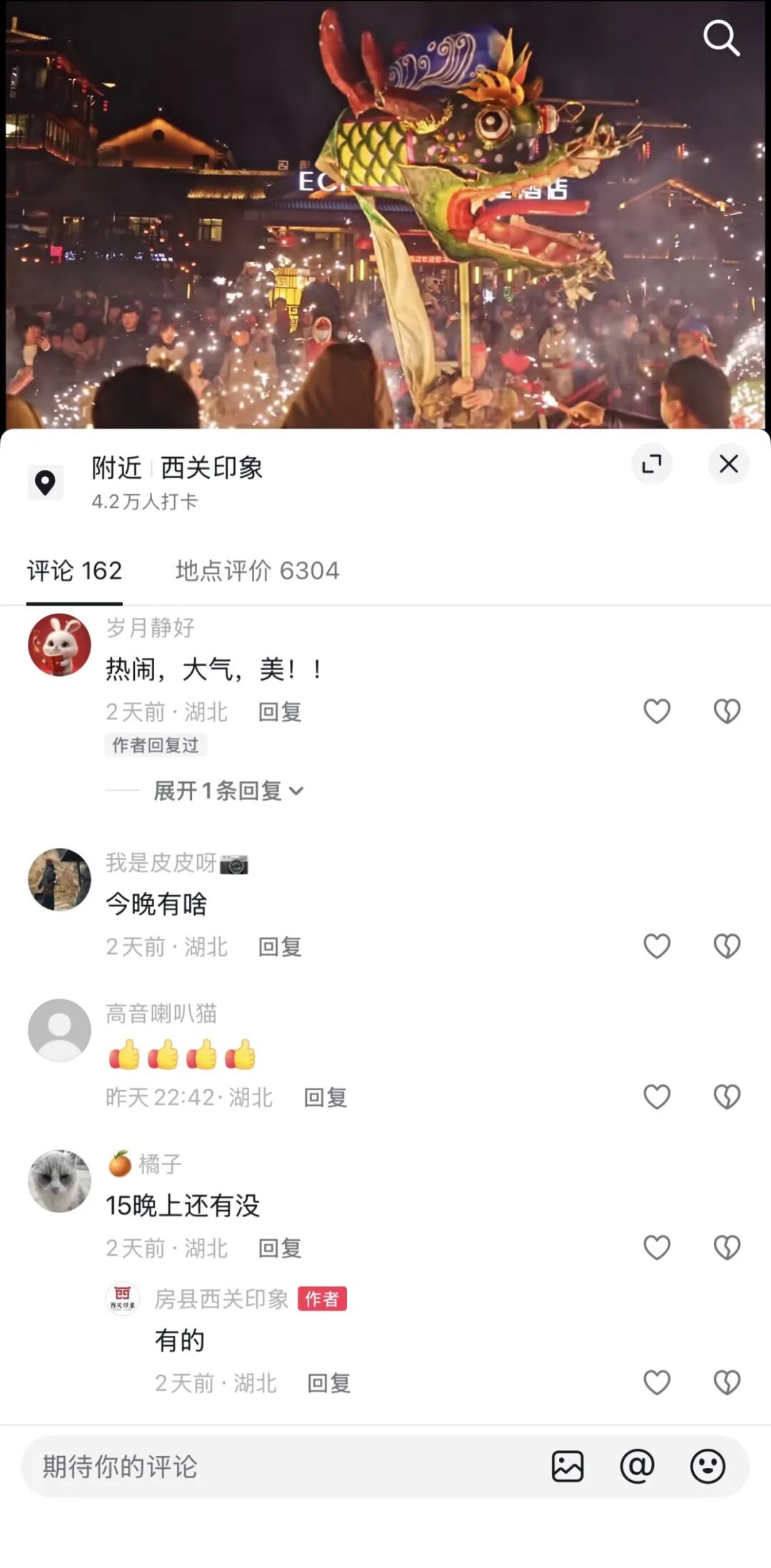Reply to 我是皮皮呀's comment
The image size is (771, 1568).
pyautogui.click(x=279, y=947)
